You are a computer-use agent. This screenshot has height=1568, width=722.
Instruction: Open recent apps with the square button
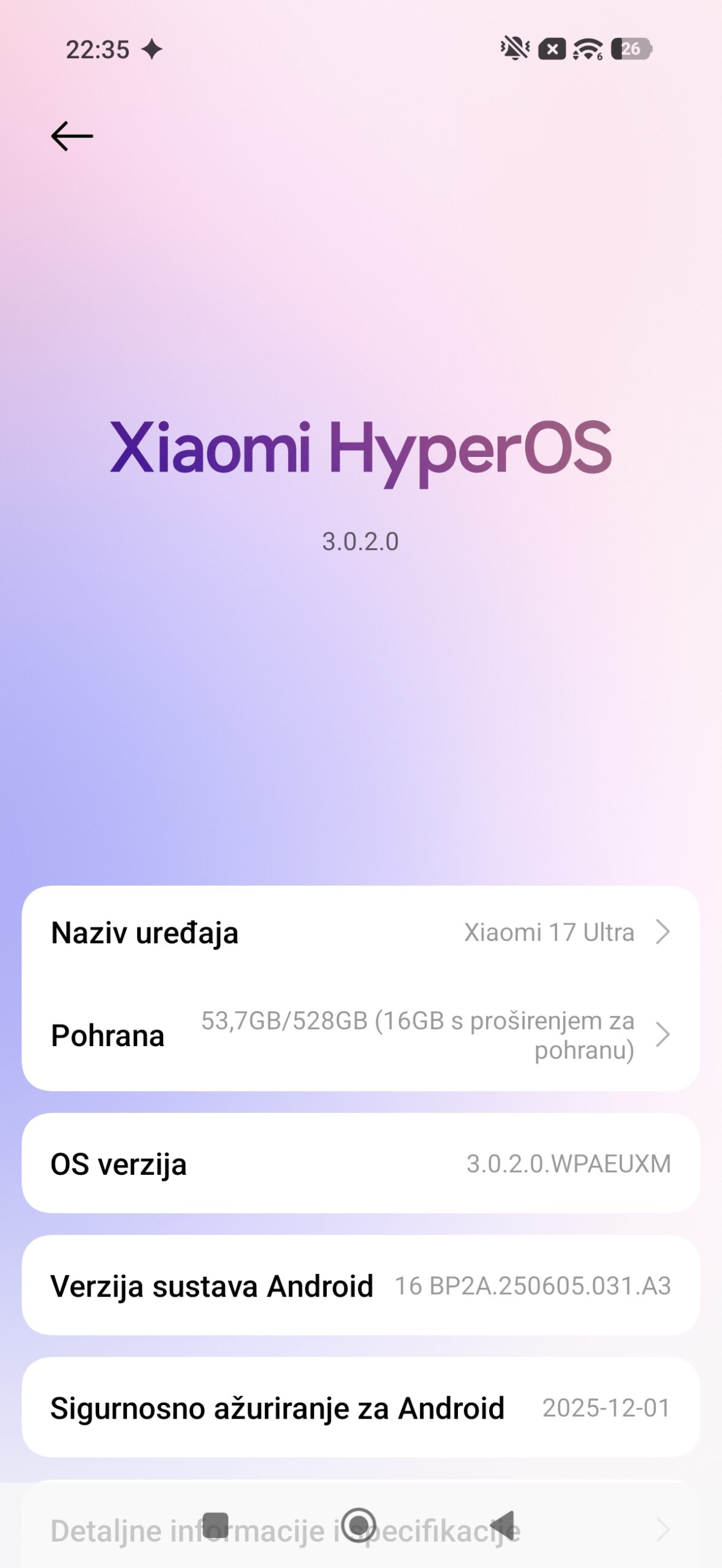215,1524
